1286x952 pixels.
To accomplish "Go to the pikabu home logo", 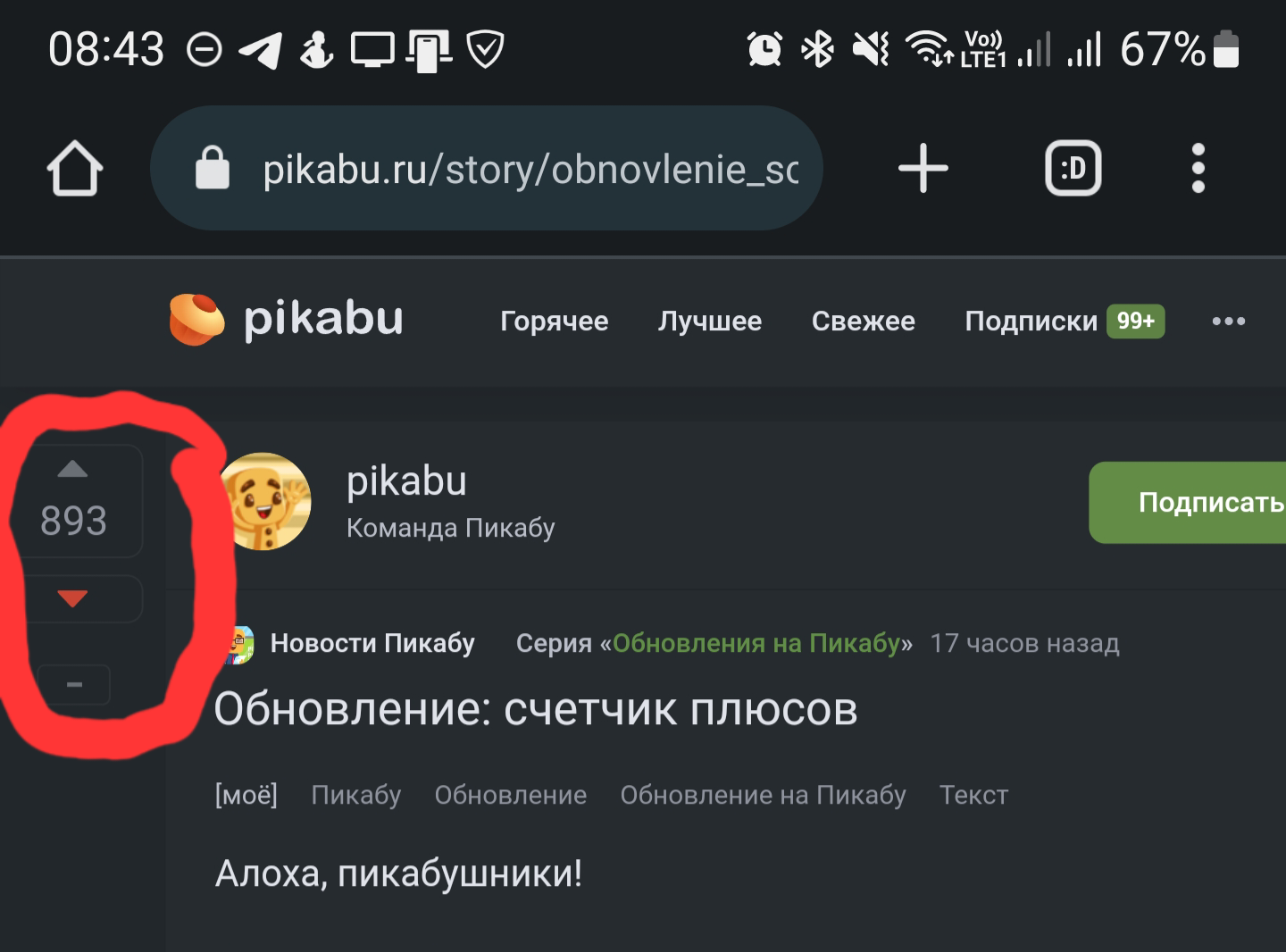I will click(287, 320).
